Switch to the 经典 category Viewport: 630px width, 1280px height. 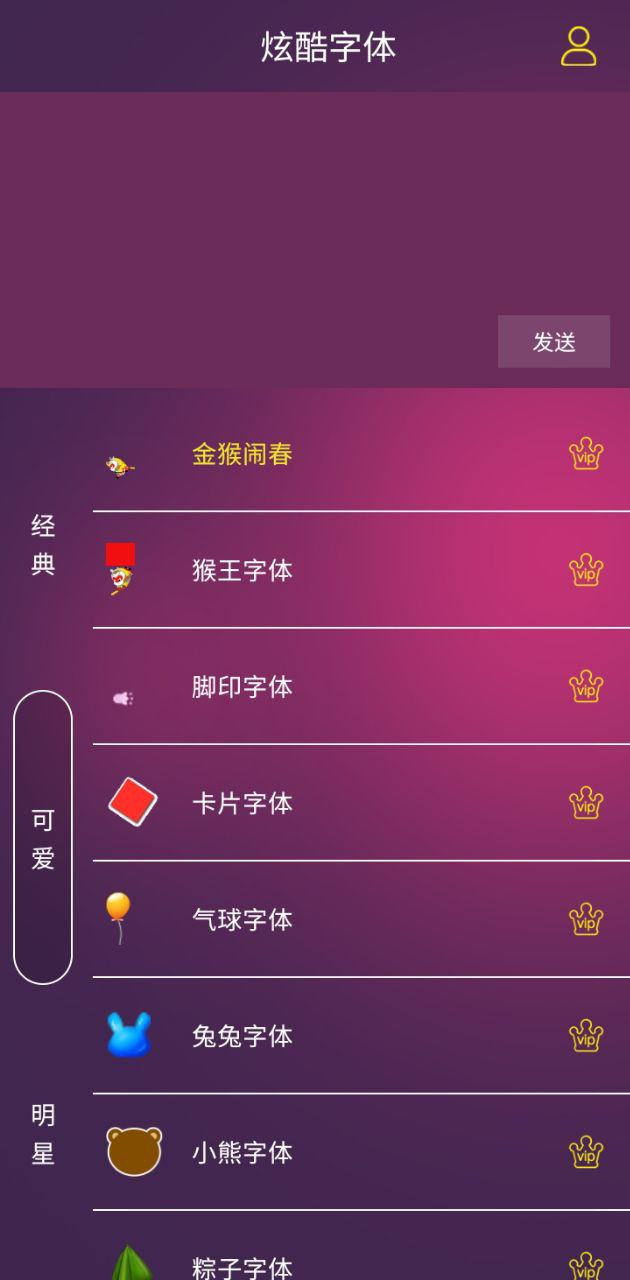pos(43,545)
